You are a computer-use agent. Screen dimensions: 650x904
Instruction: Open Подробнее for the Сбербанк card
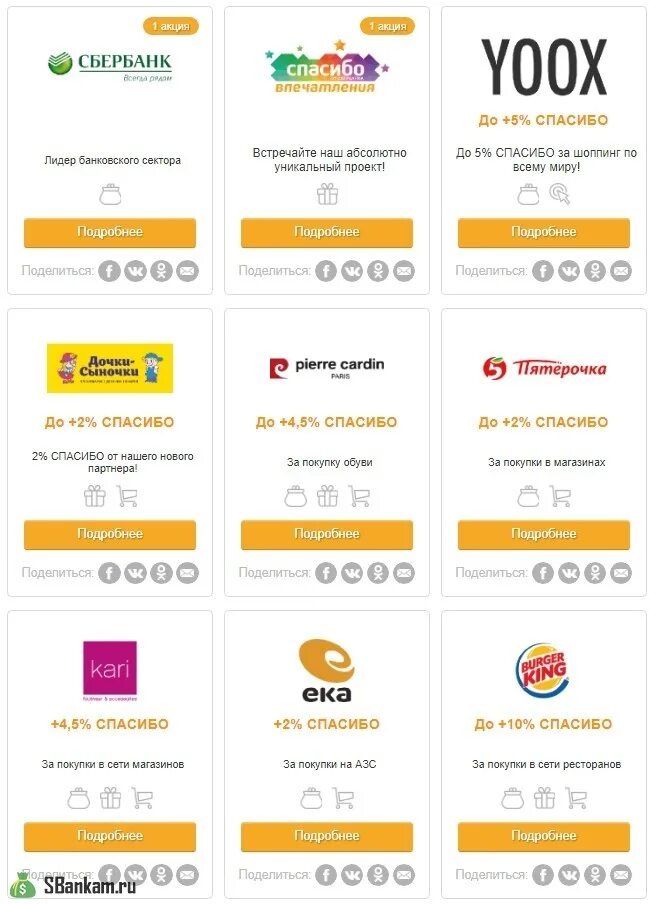[x=110, y=232]
